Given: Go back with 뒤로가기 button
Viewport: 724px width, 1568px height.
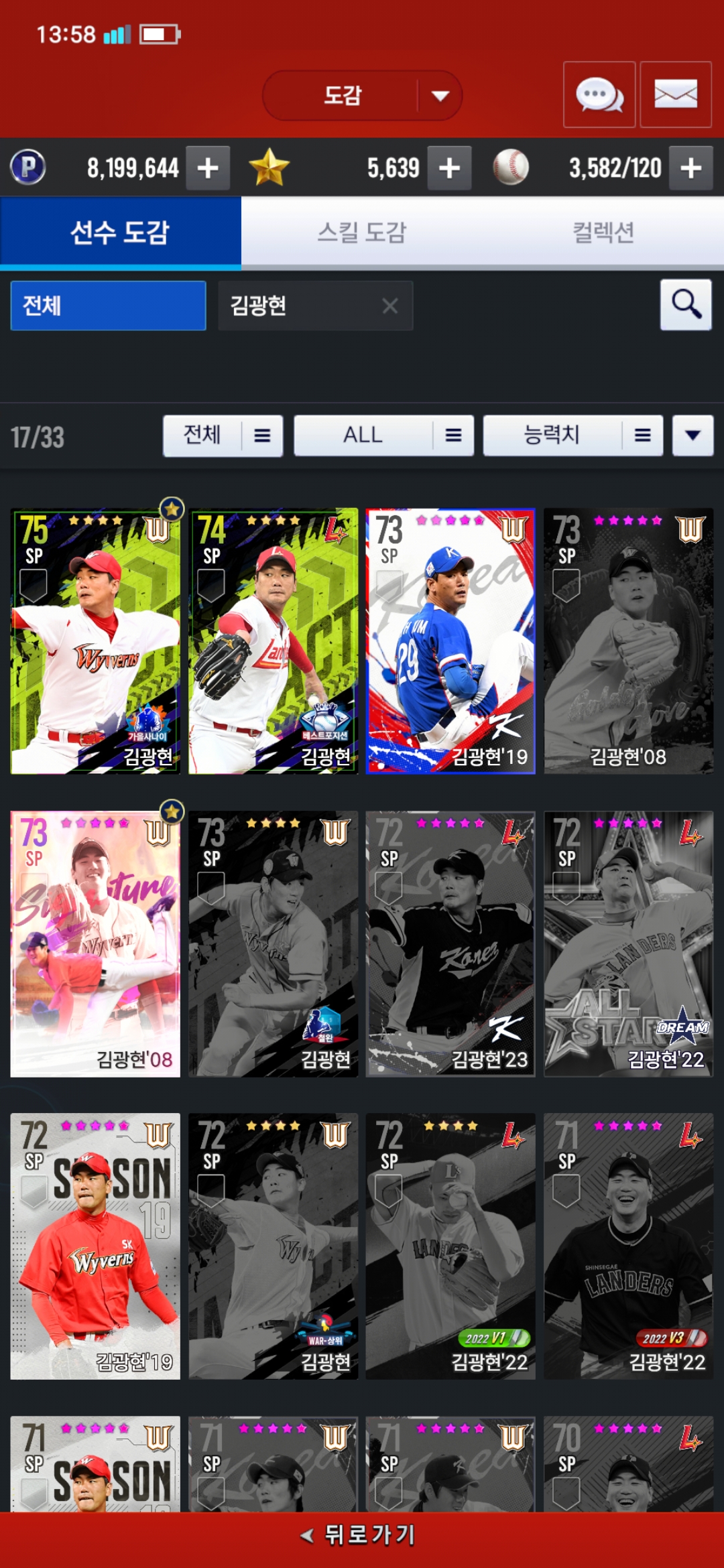Looking at the screenshot, I should coord(362,1535).
